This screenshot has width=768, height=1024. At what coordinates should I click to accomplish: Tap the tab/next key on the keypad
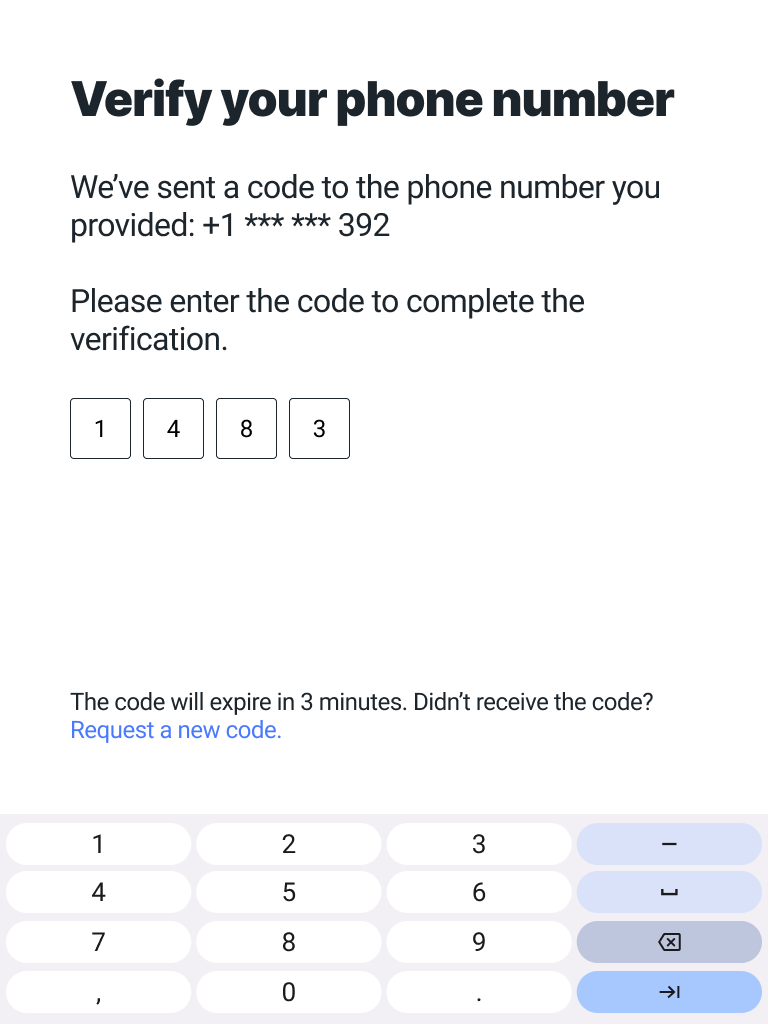coord(670,992)
